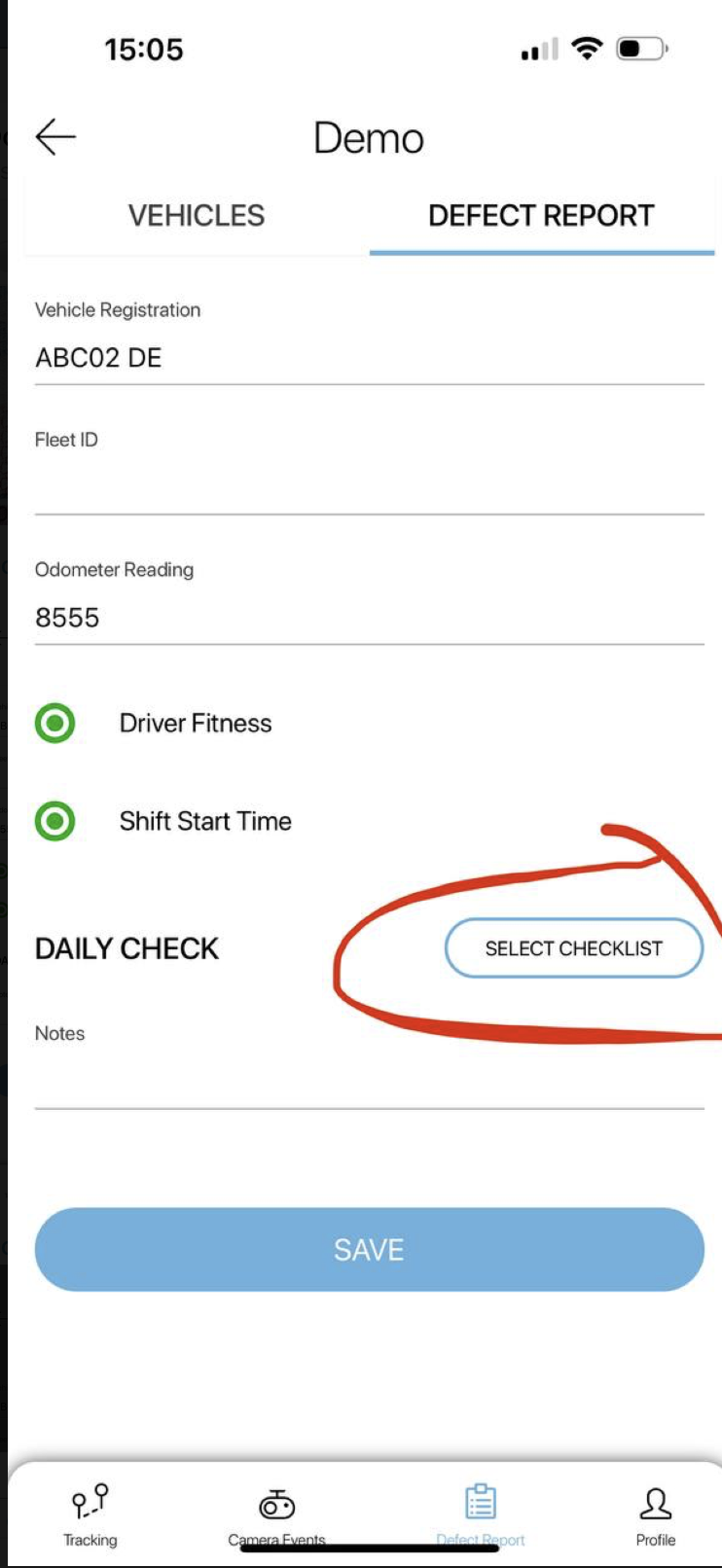Go to the Profile tab
This screenshot has height=1568, width=722.
coord(655,1515)
